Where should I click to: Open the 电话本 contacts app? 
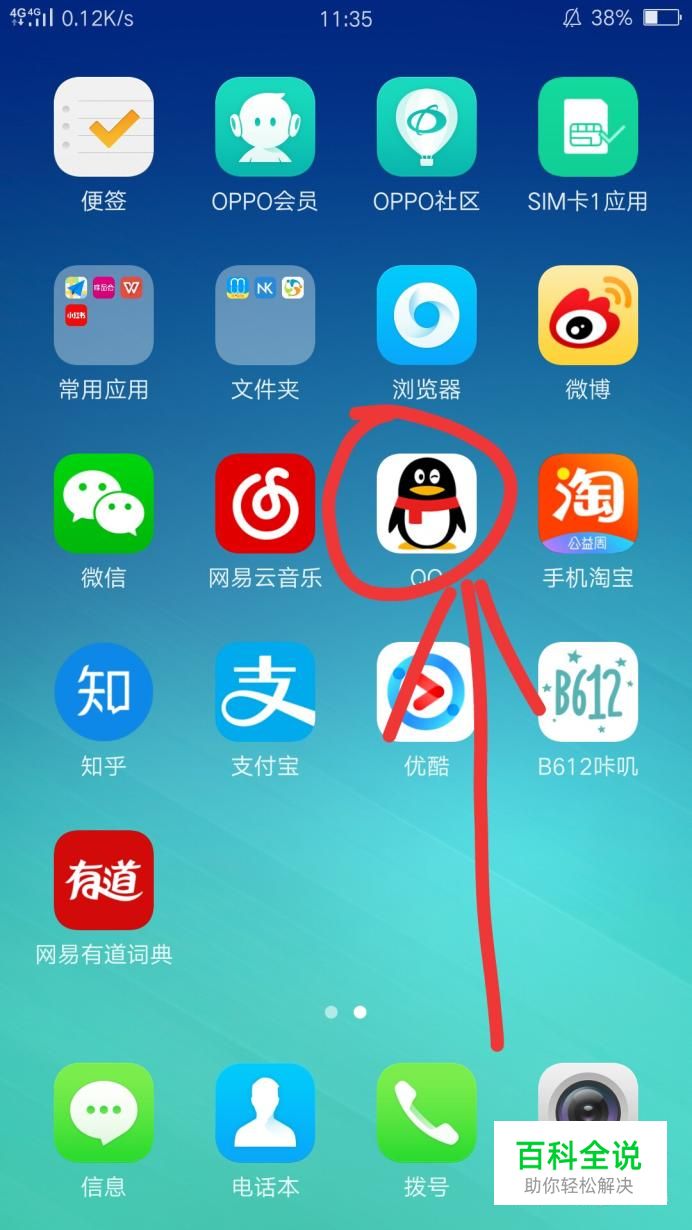(265, 1113)
